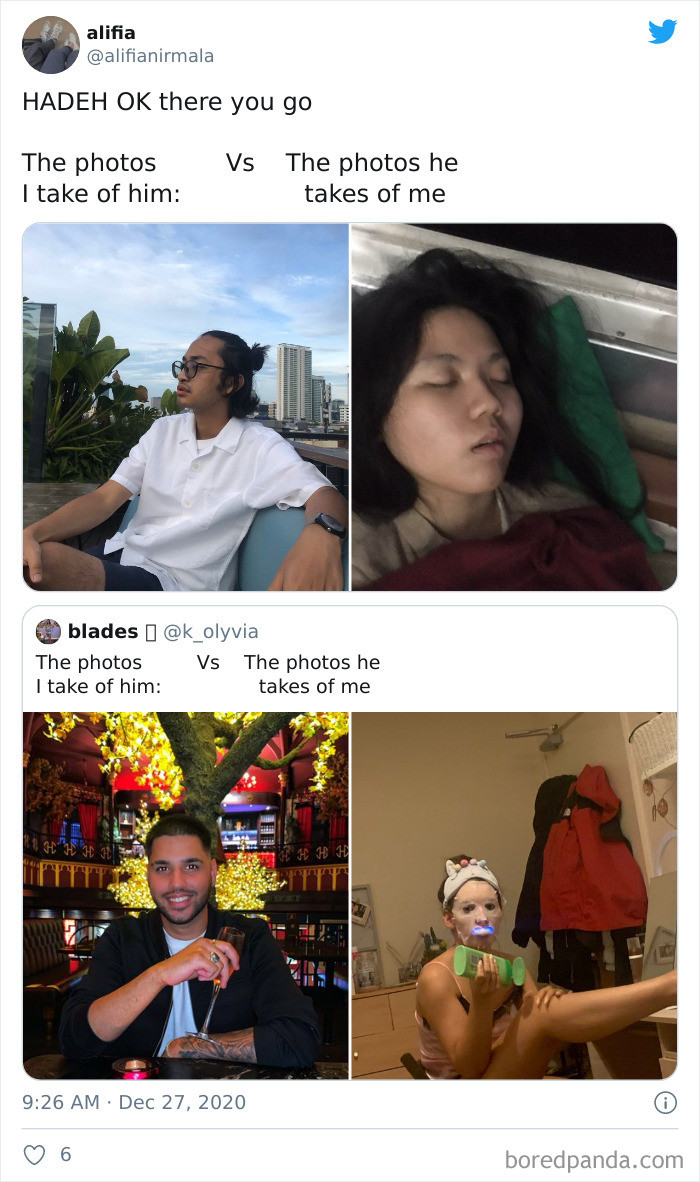Like alifia's tweet with the heart icon
Screen dimensions: 700x1182
(35, 1154)
